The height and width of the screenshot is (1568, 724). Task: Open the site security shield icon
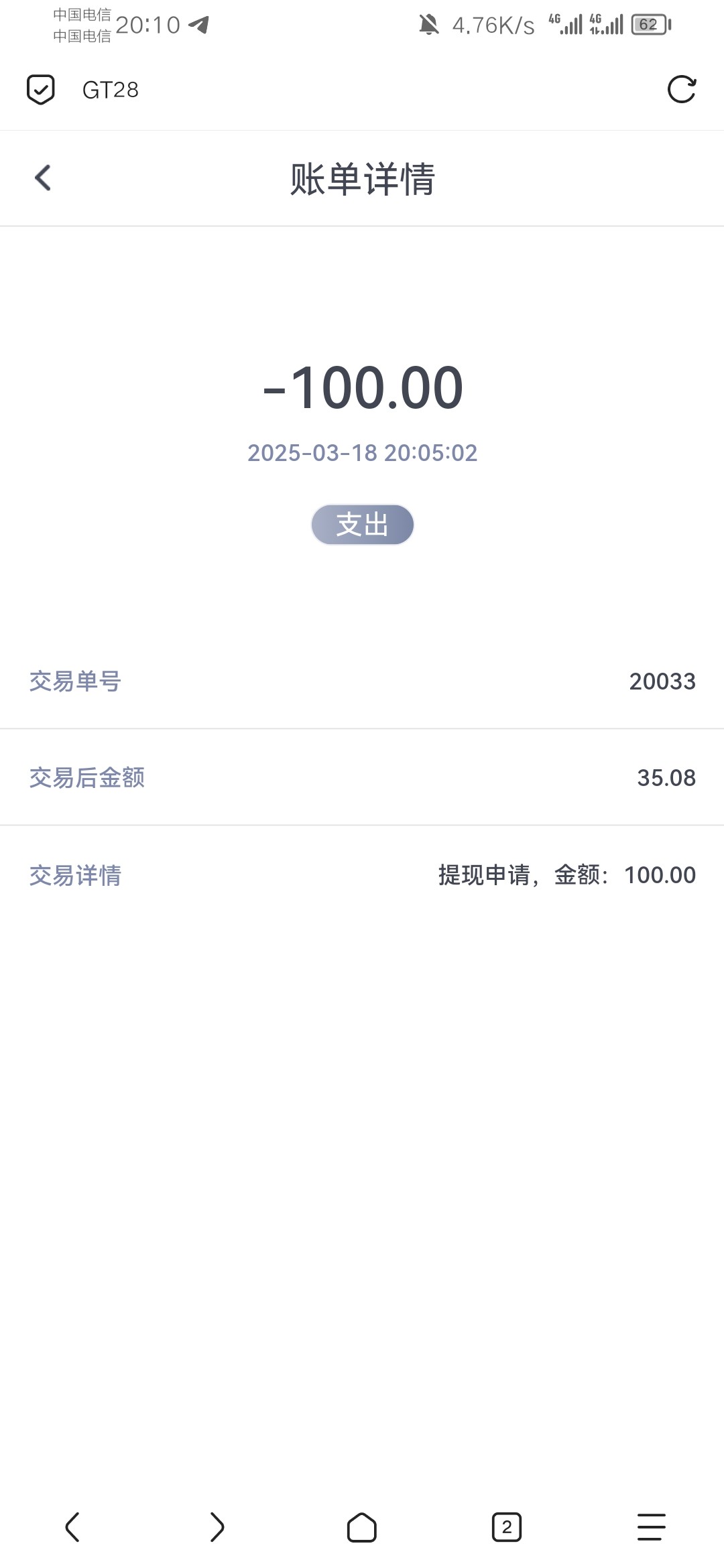coord(40,90)
